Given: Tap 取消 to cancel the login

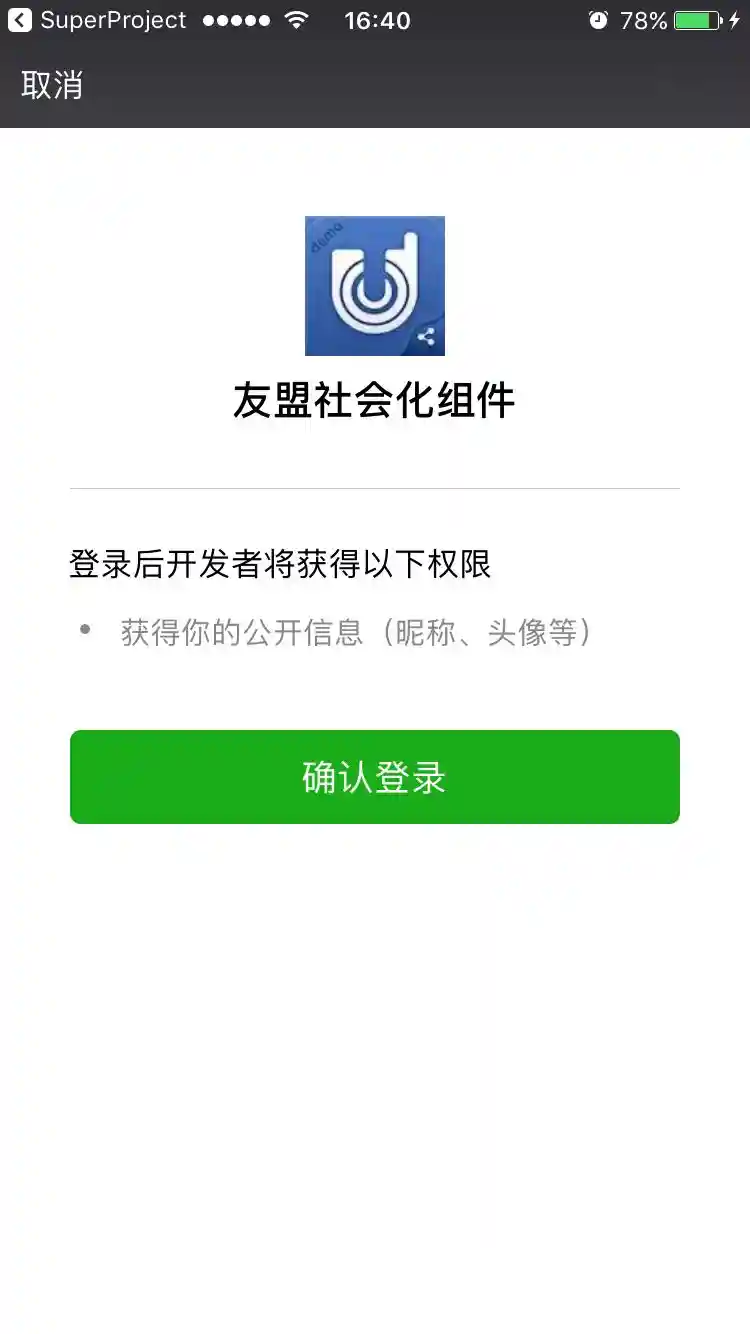Looking at the screenshot, I should 52,85.
